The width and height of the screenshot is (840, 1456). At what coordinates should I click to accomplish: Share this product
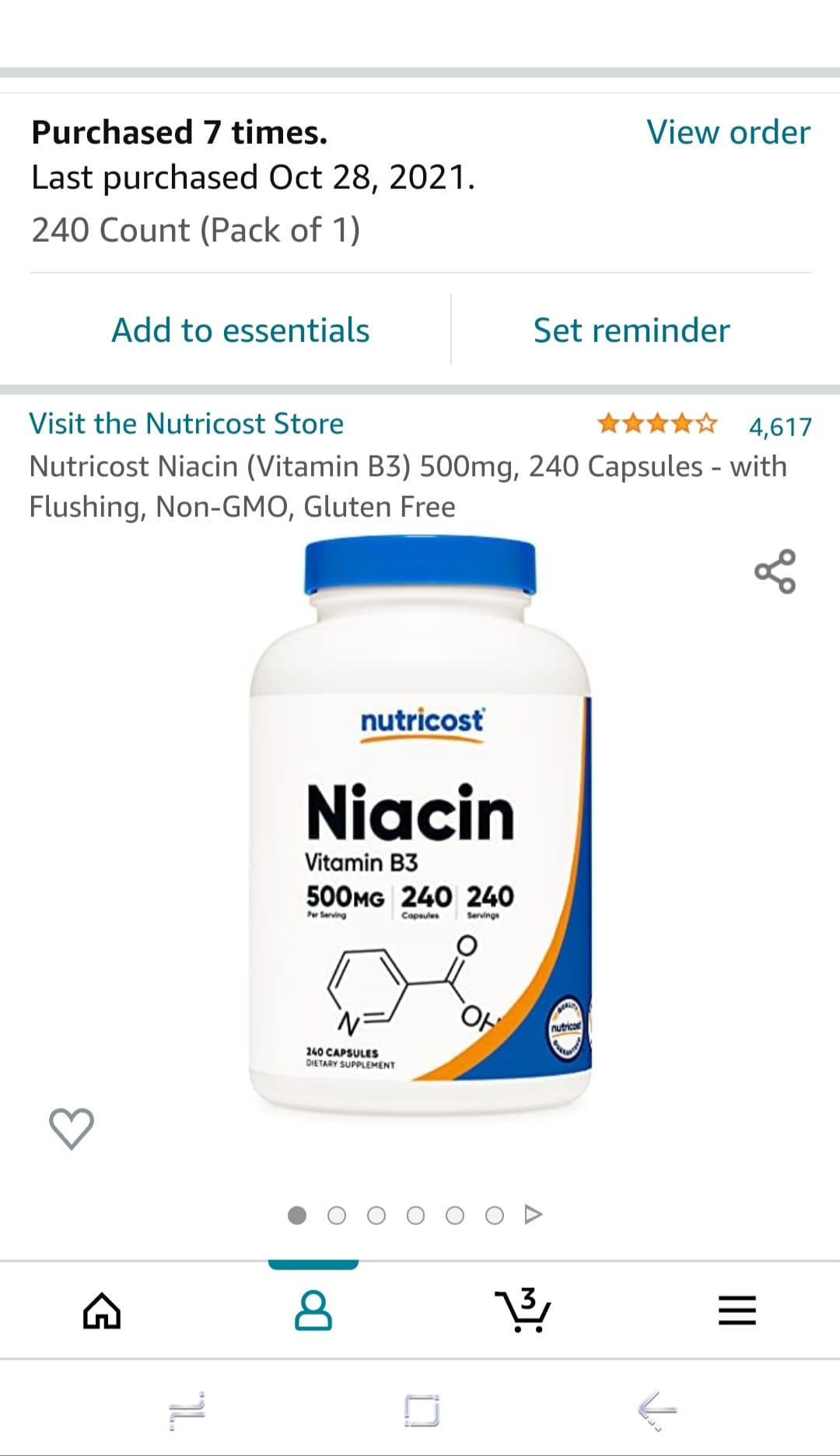[x=775, y=571]
